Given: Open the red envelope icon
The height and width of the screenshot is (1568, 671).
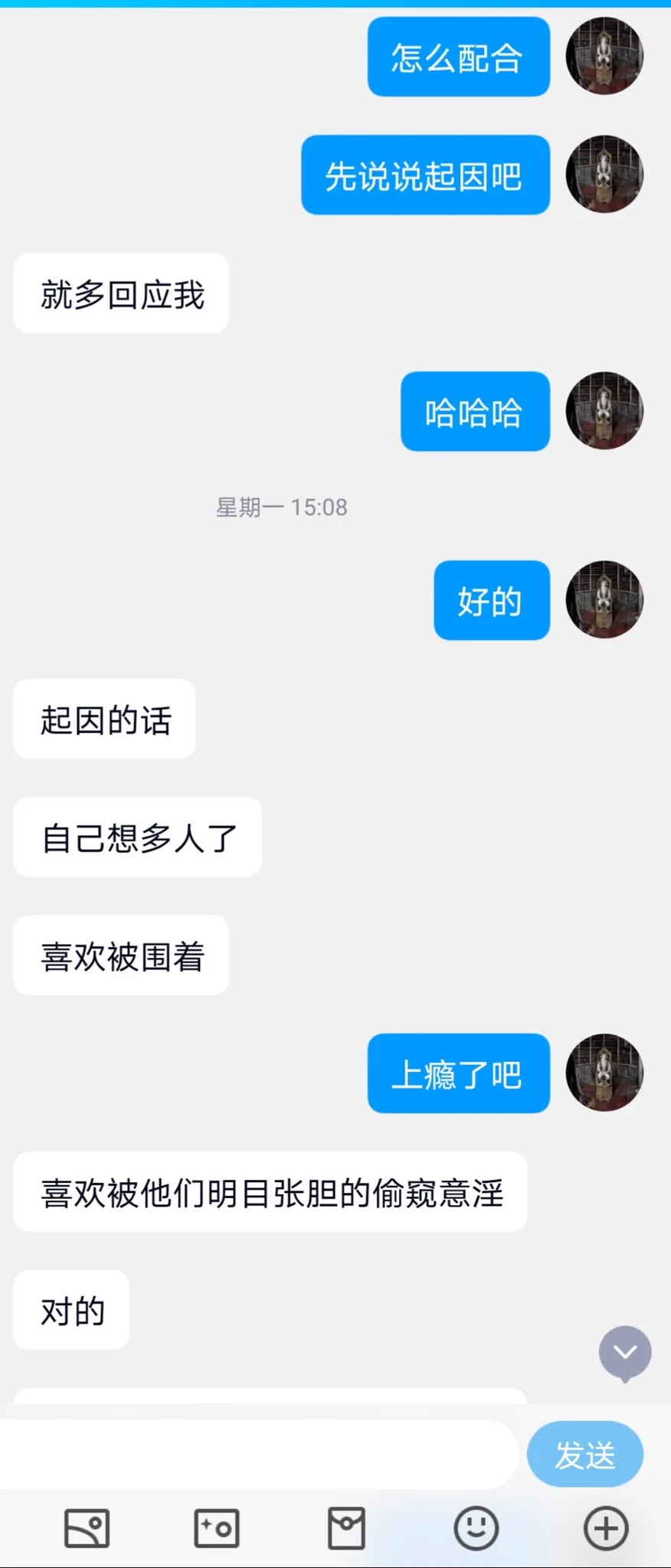Looking at the screenshot, I should point(346,1528).
